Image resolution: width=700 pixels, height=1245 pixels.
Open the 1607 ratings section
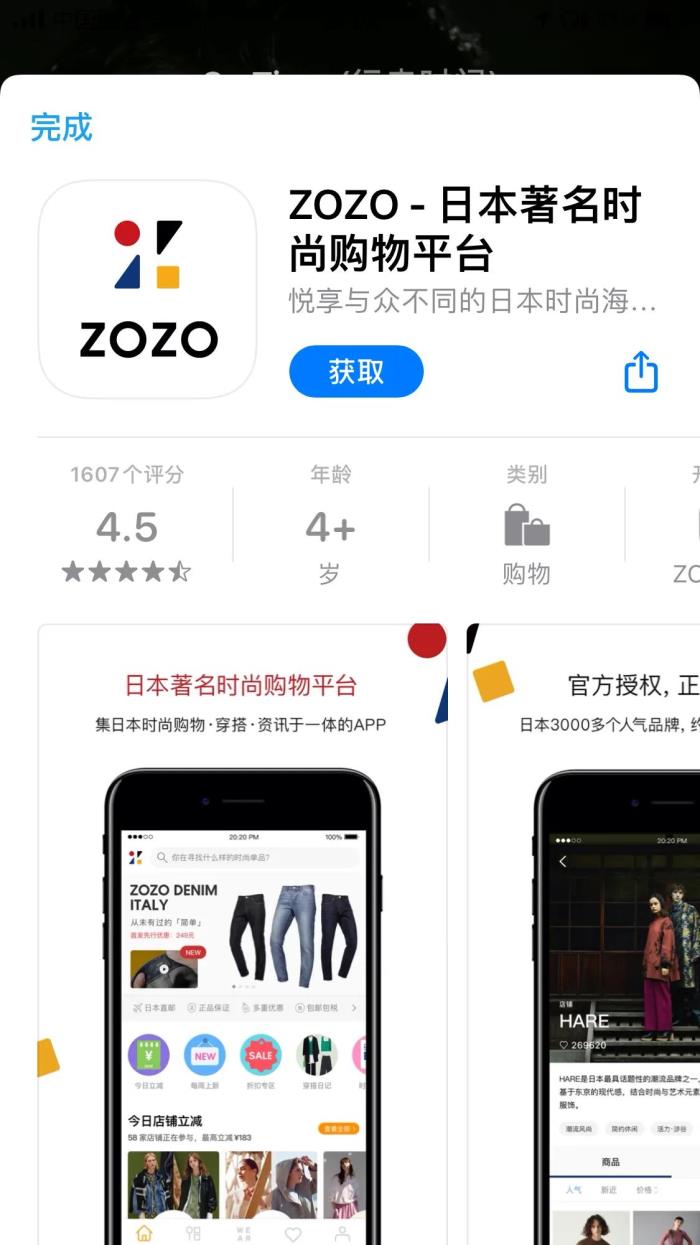[x=127, y=526]
